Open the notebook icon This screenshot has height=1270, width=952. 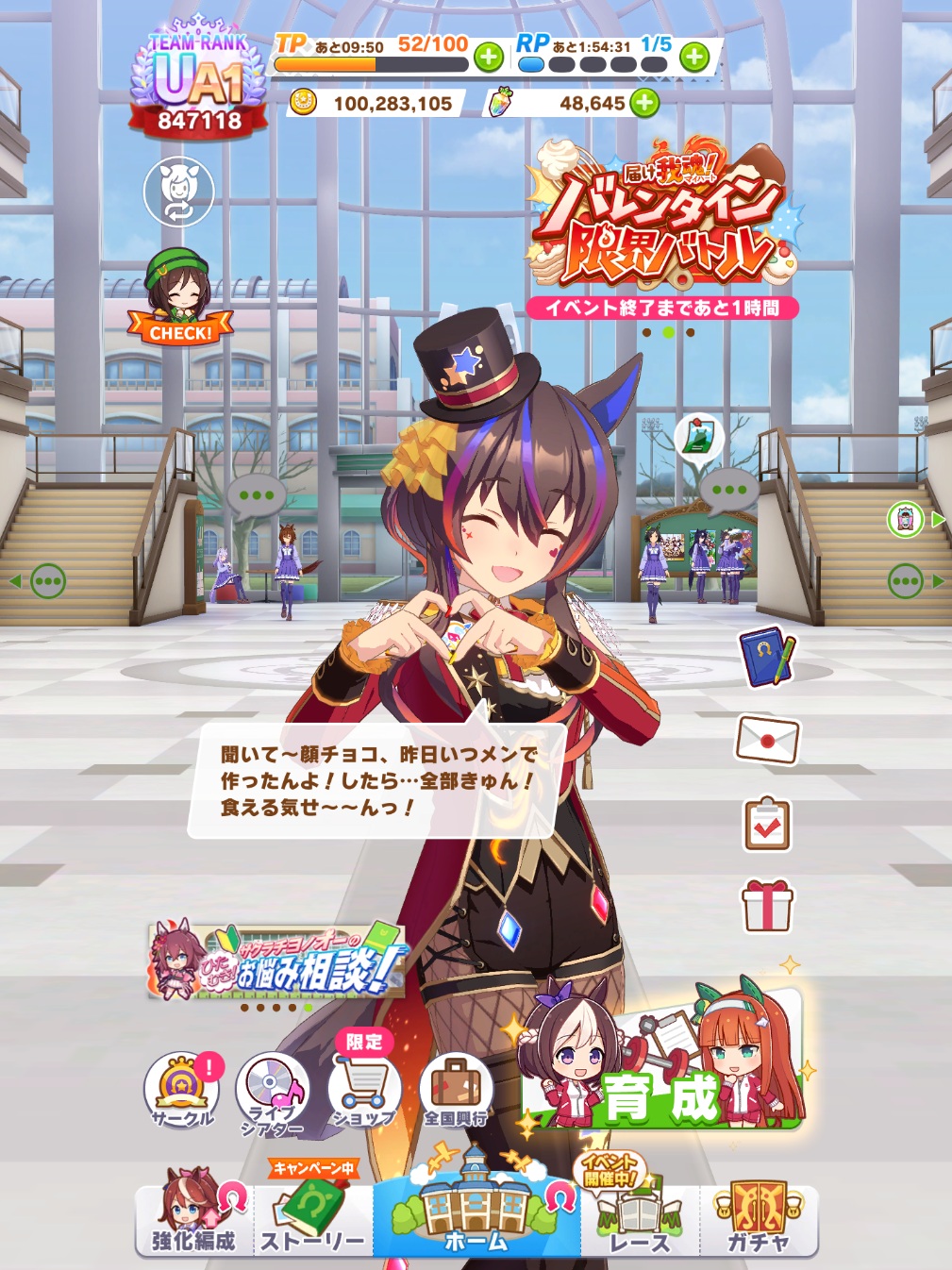tap(767, 658)
